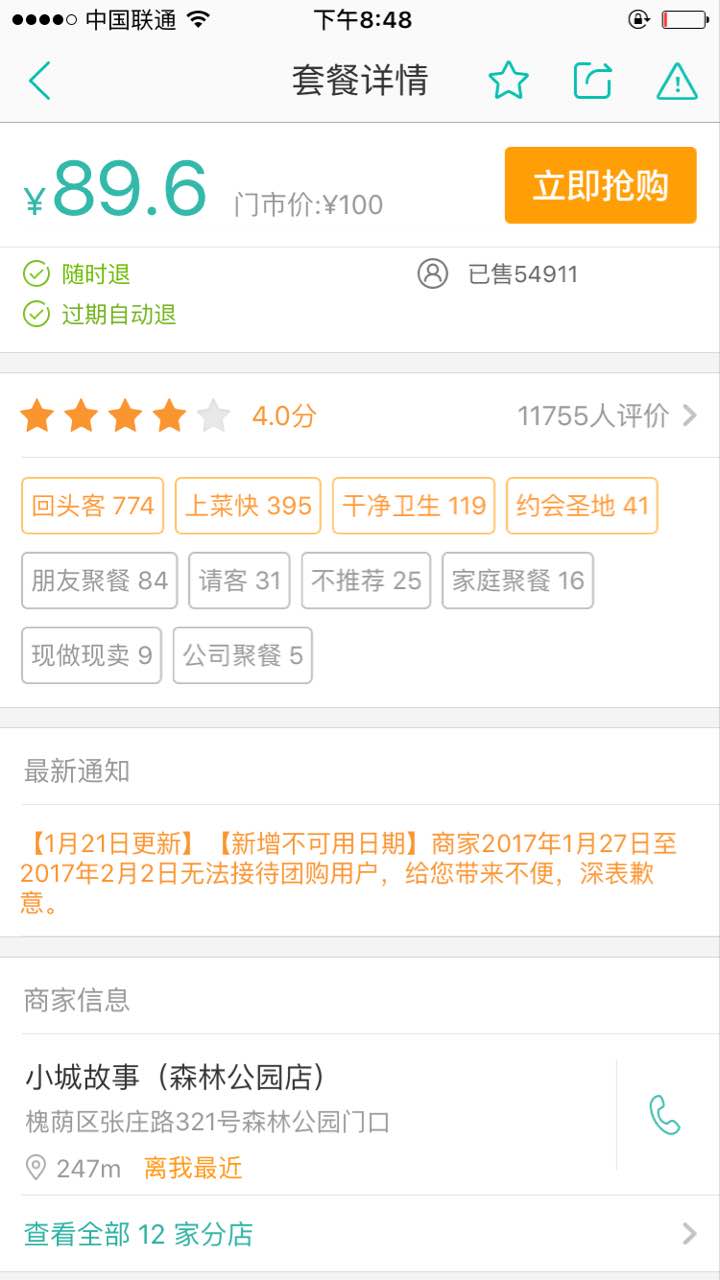View all 12 branch stores
720x1280 pixels.
click(360, 1234)
